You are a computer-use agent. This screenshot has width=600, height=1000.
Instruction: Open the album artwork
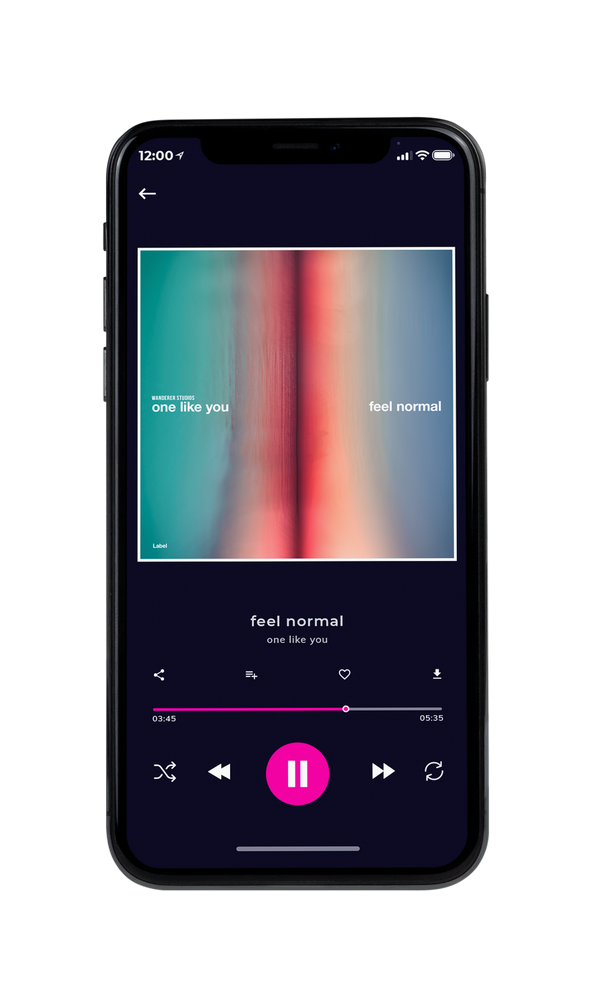click(x=297, y=404)
